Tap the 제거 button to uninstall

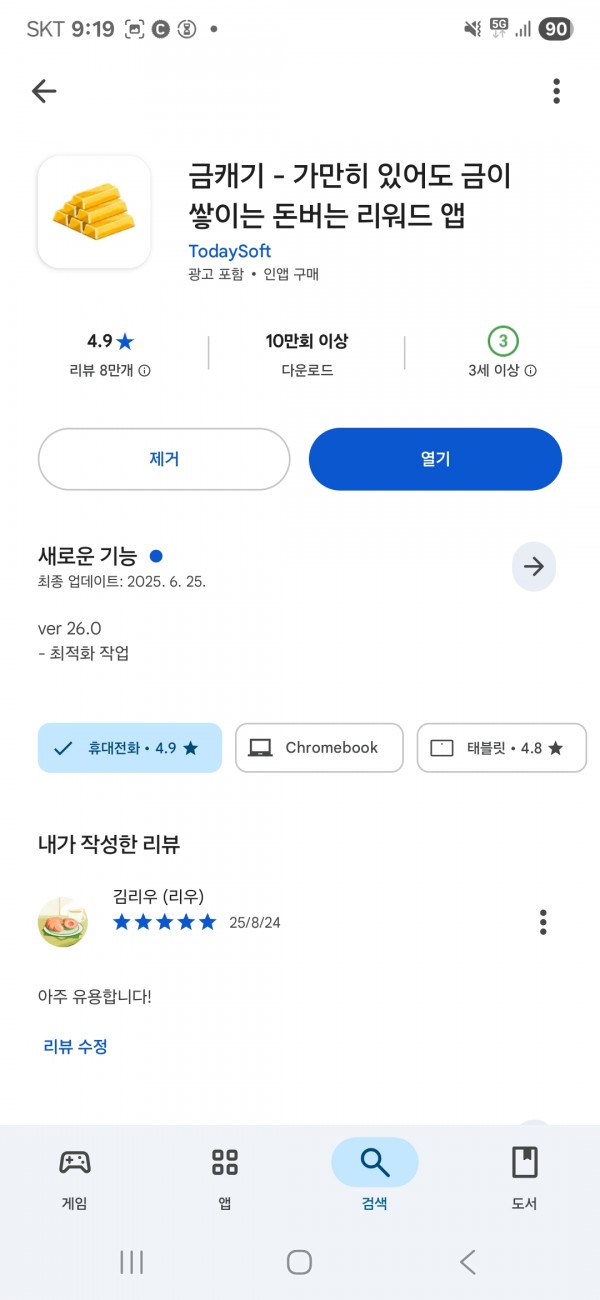click(164, 459)
